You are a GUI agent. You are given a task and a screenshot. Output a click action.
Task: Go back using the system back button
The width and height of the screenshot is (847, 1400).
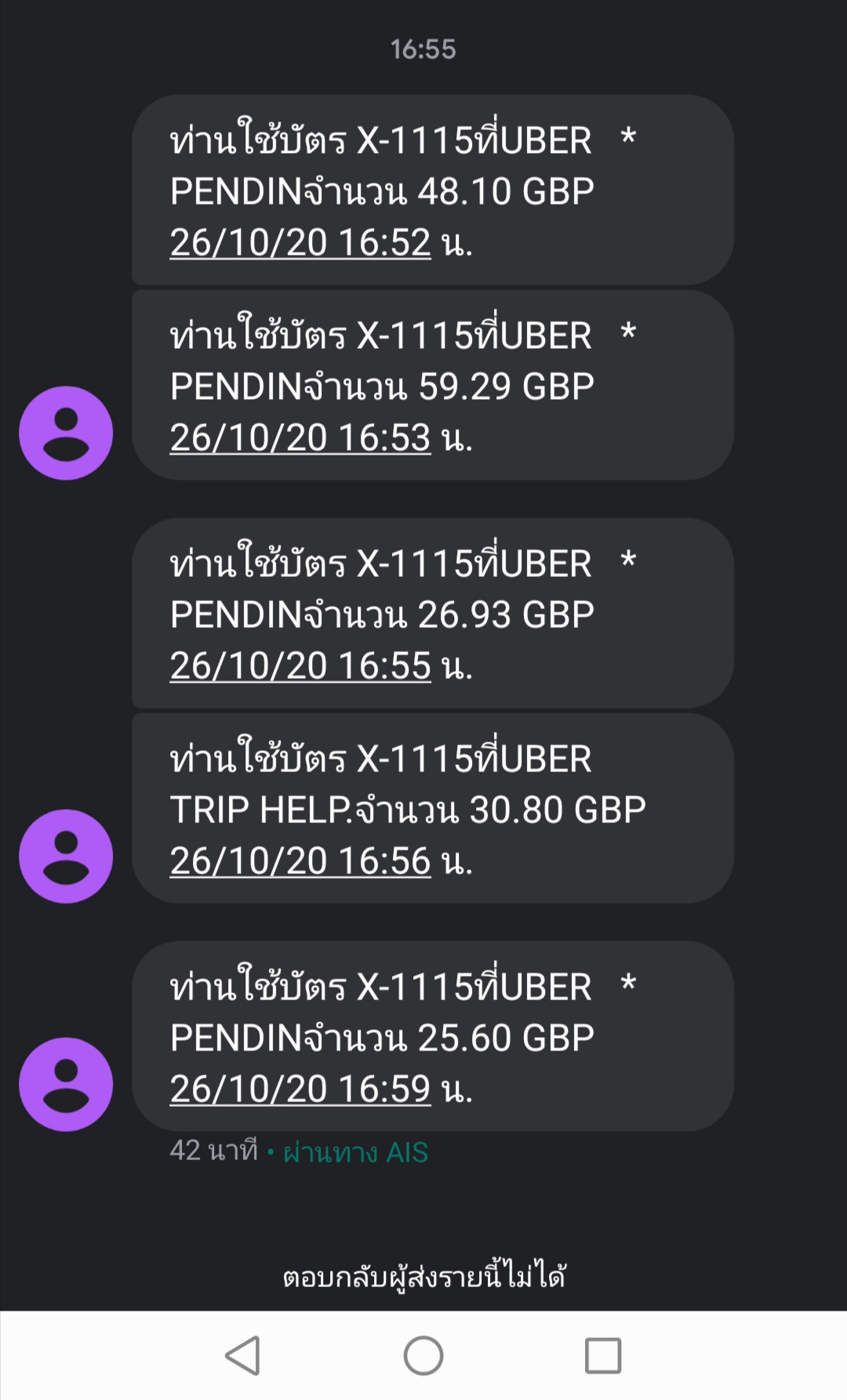coord(243,1355)
